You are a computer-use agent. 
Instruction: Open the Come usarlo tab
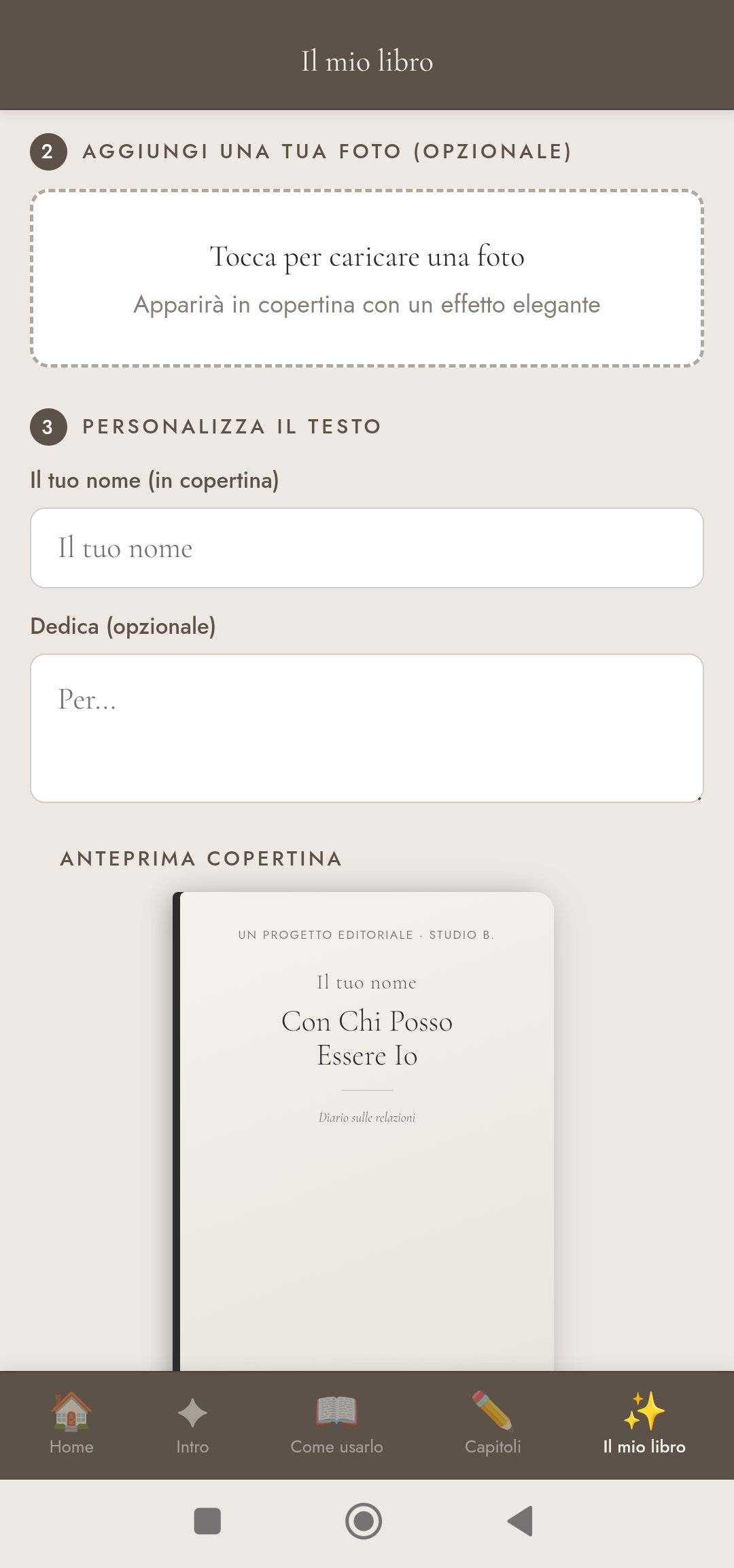(336, 1424)
